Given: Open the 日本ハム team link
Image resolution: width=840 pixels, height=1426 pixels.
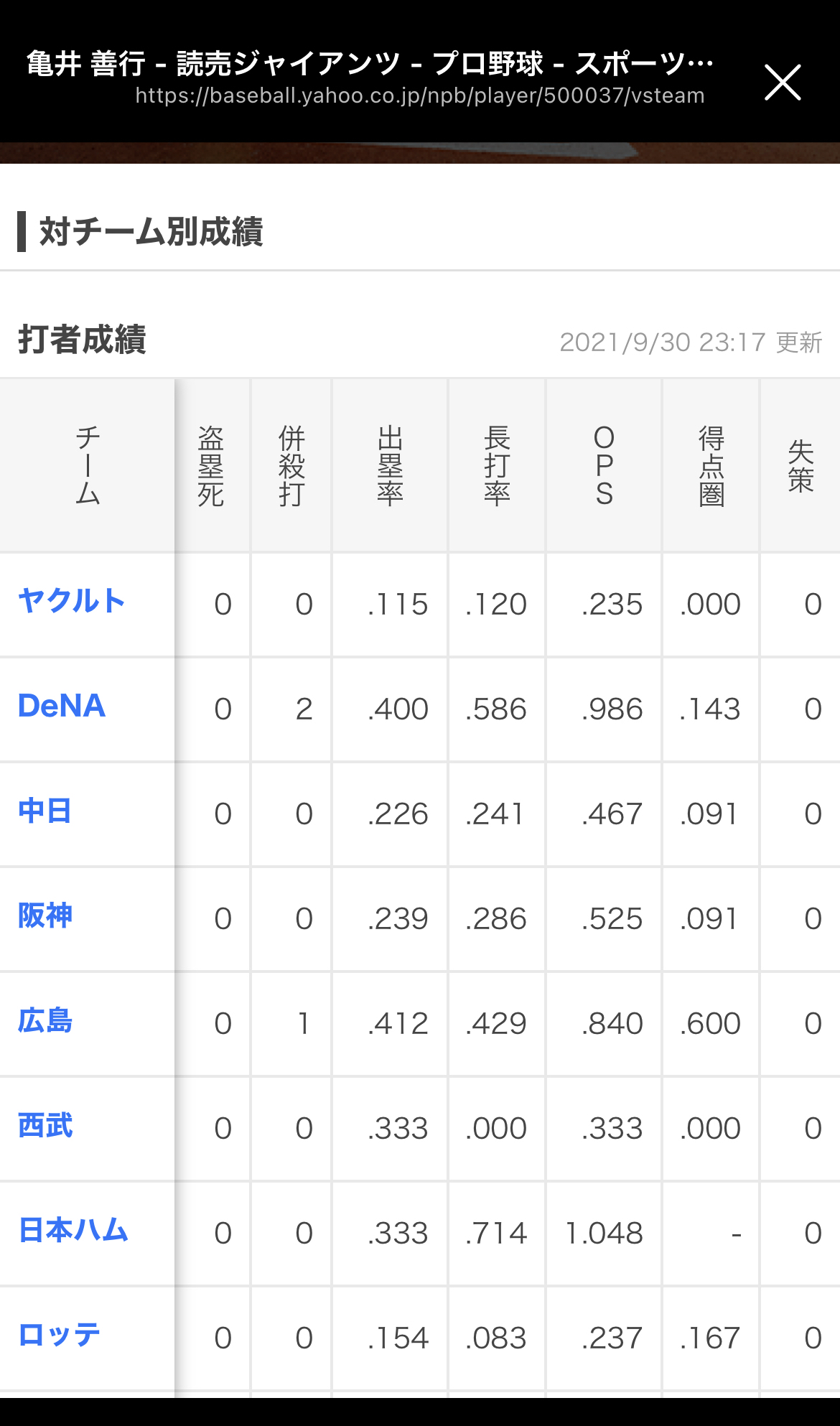Looking at the screenshot, I should (x=73, y=1230).
